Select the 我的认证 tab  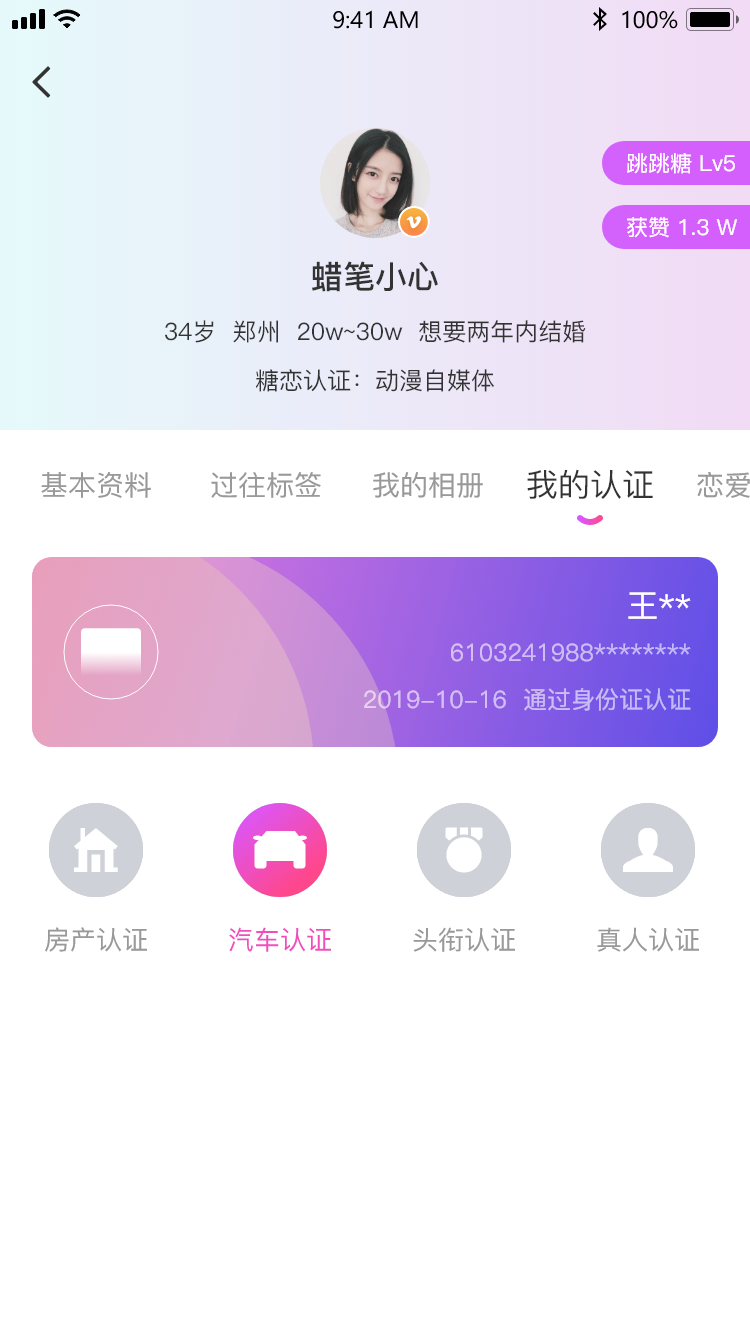click(590, 486)
